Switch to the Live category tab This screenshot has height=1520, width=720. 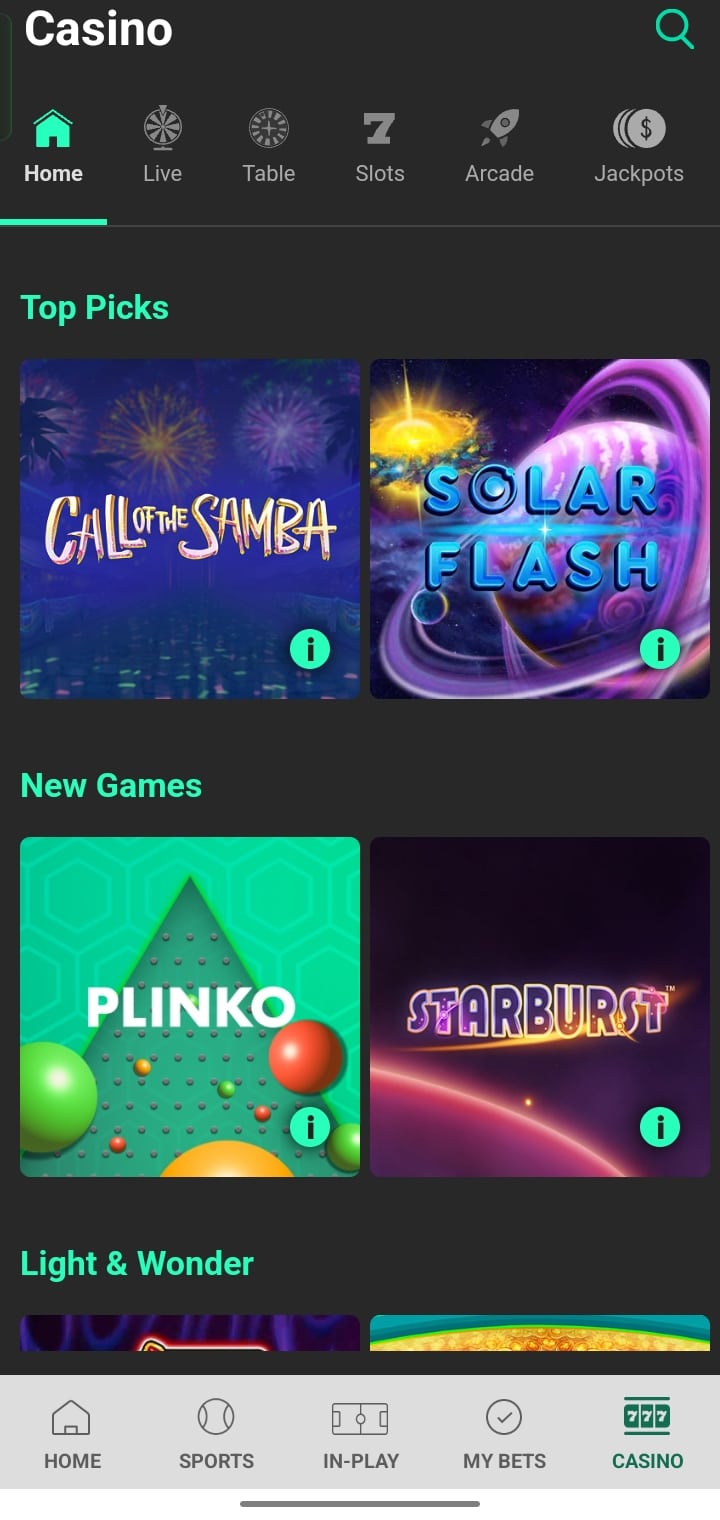pyautogui.click(x=162, y=146)
